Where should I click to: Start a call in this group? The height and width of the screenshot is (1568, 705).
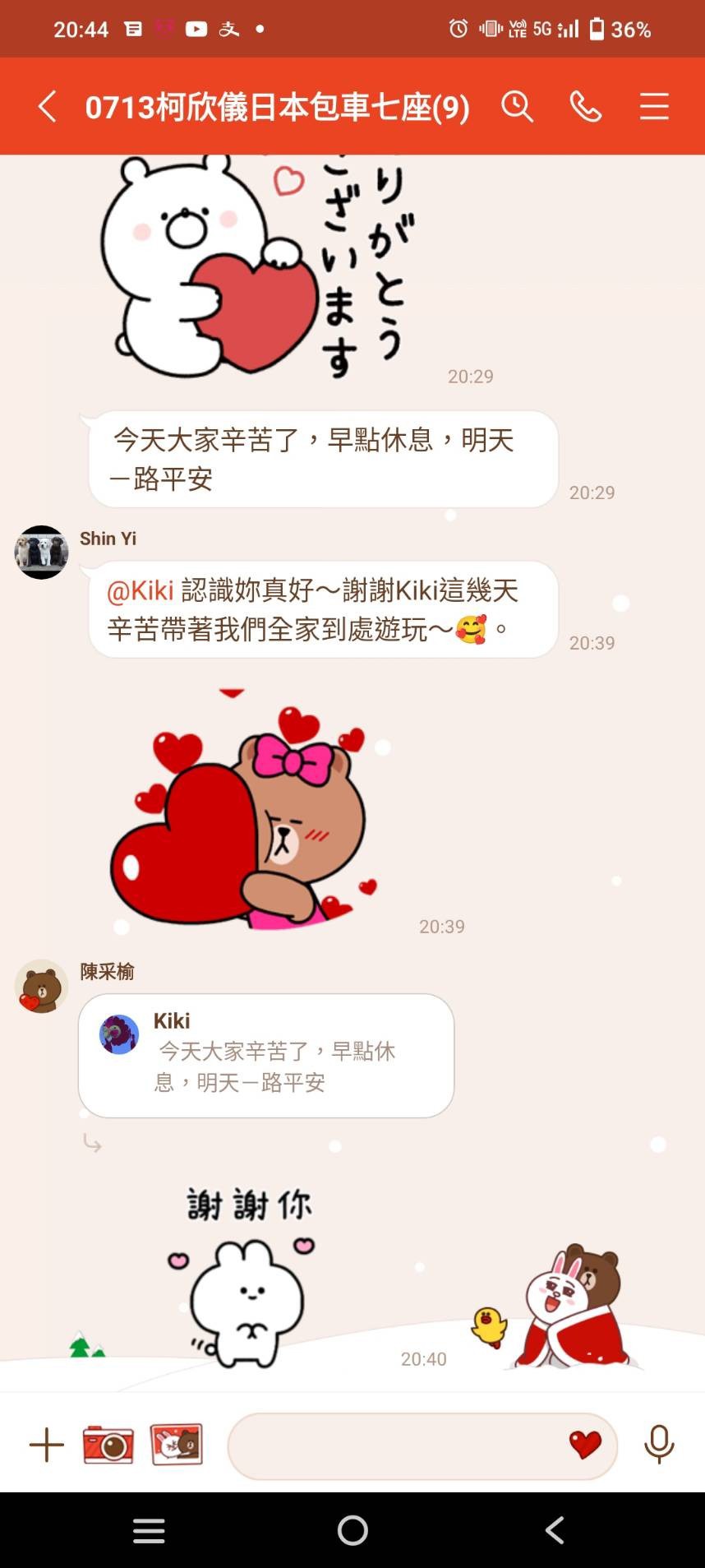586,107
